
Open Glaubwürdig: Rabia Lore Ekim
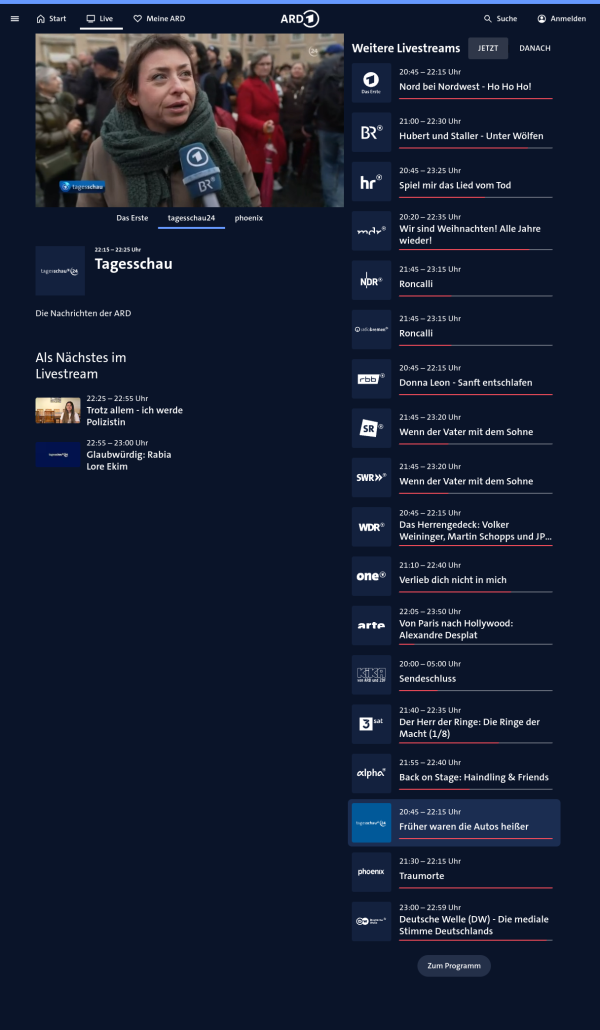tap(128, 460)
